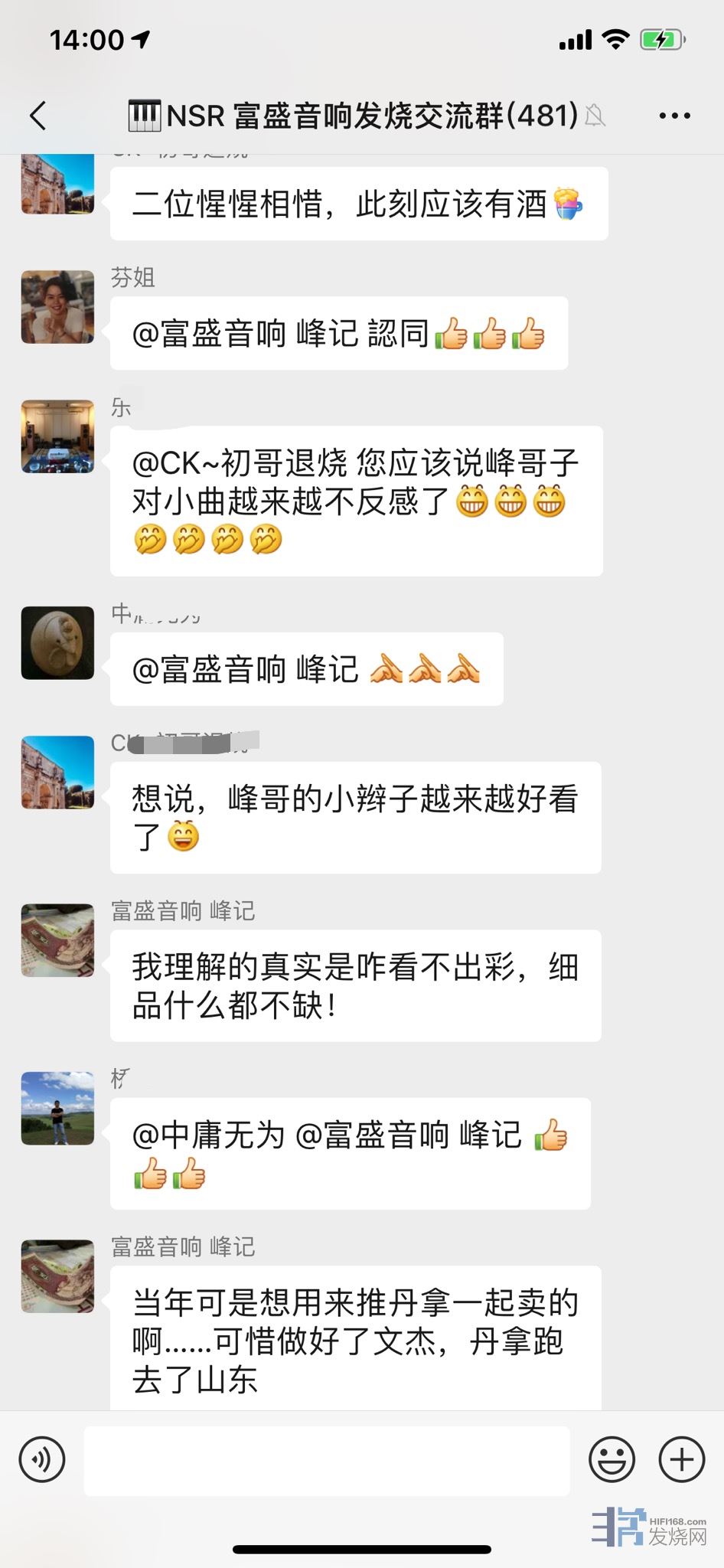Switch to voice message input
This screenshot has height=1568, width=724.
coord(42,1459)
